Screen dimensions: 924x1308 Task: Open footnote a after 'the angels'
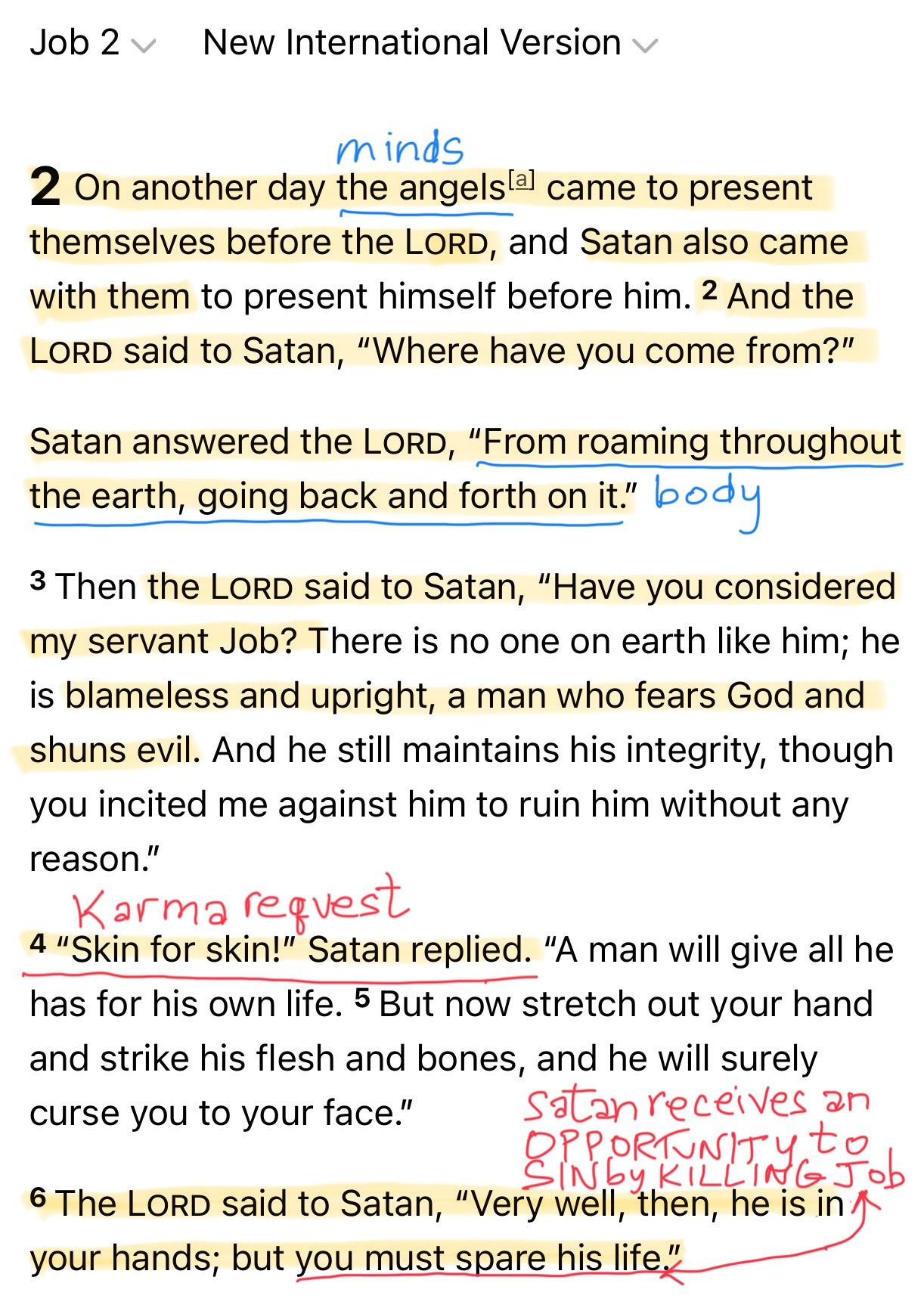tap(522, 180)
